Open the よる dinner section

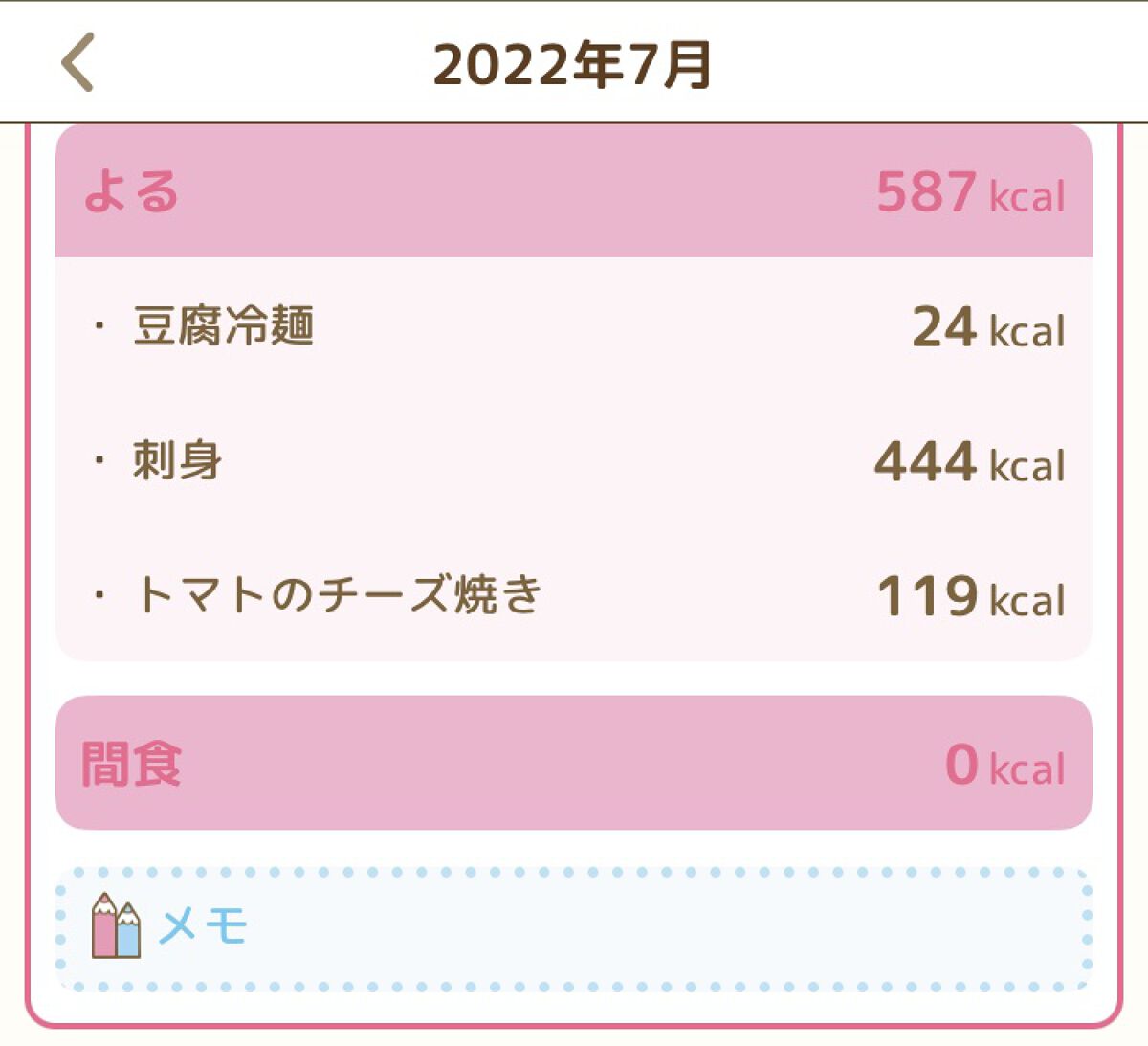[x=572, y=191]
